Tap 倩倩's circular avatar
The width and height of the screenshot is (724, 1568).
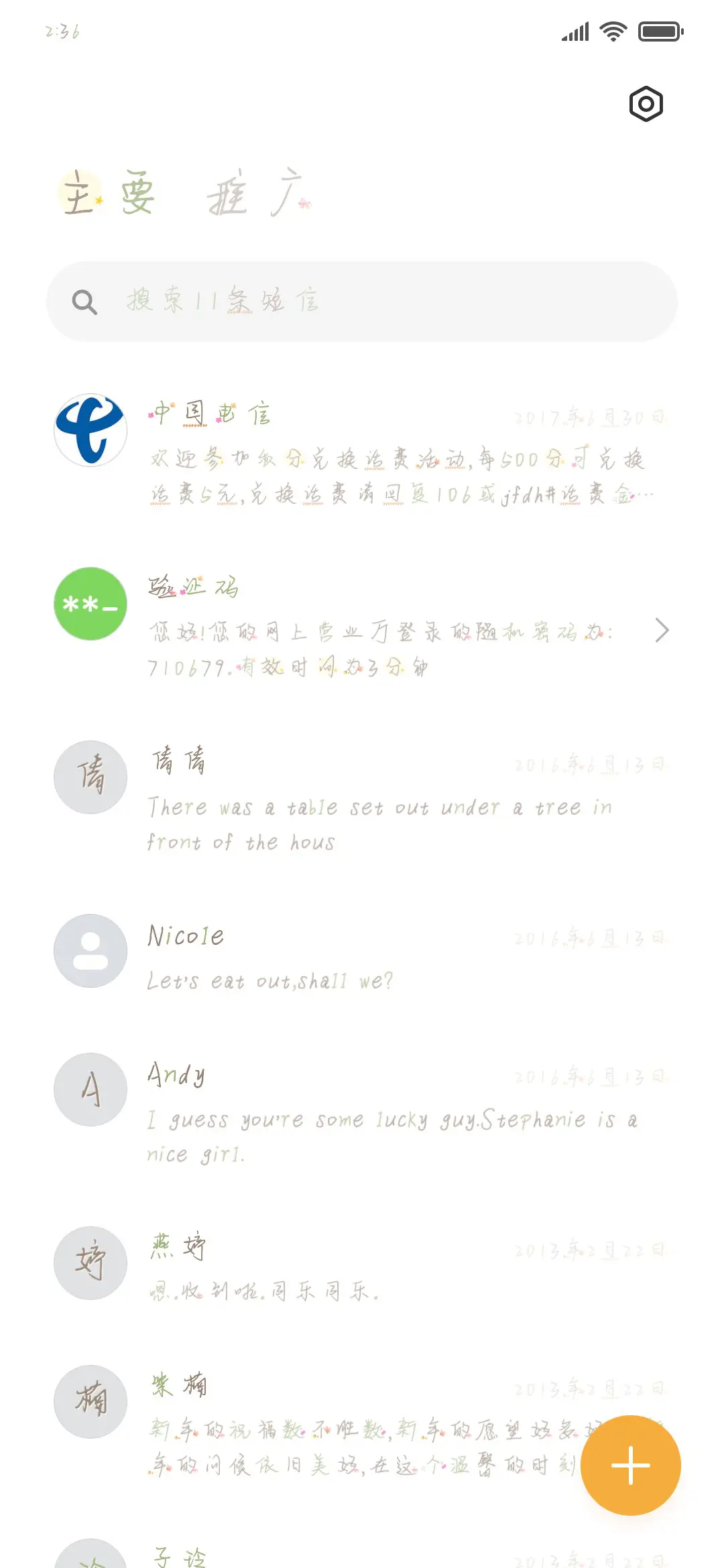(90, 777)
